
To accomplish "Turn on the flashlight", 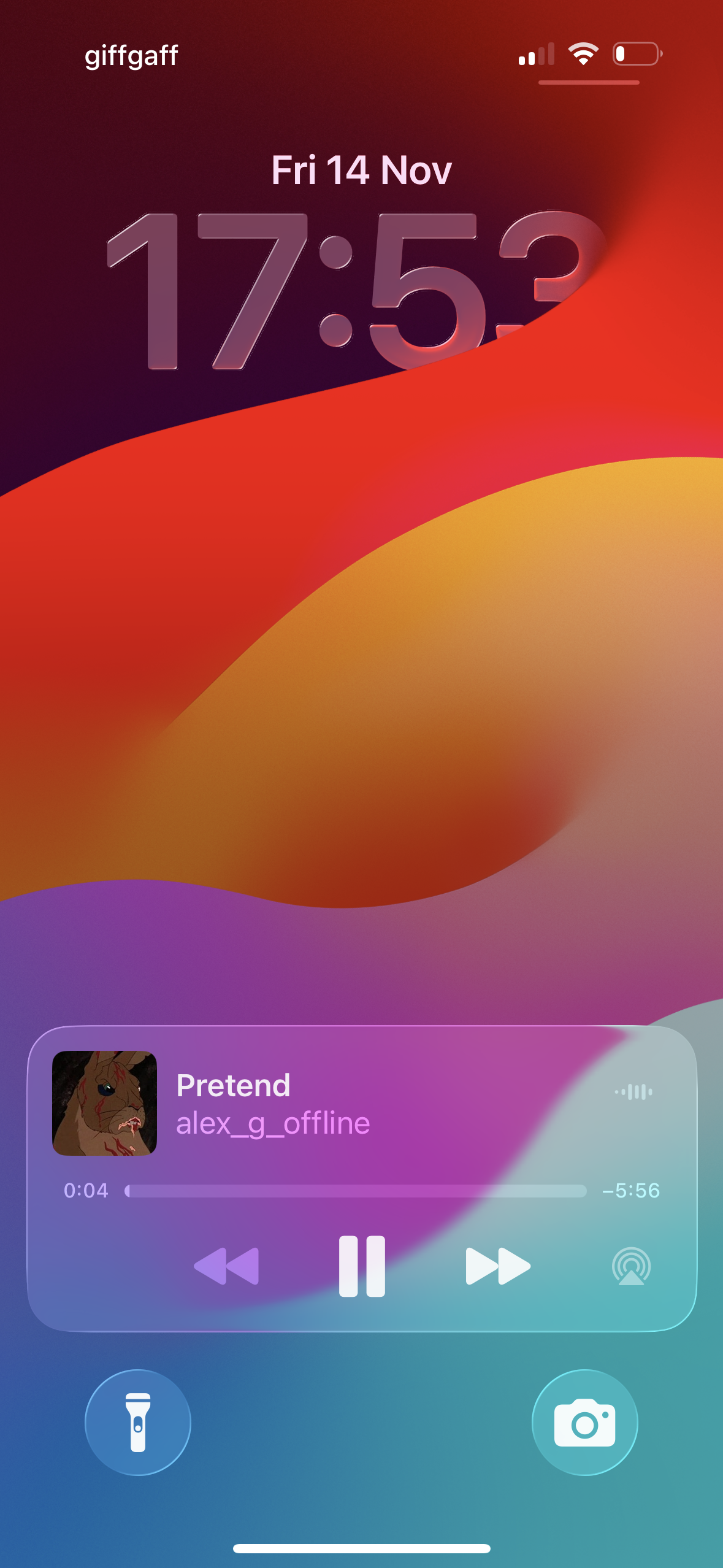I will pyautogui.click(x=138, y=1422).
